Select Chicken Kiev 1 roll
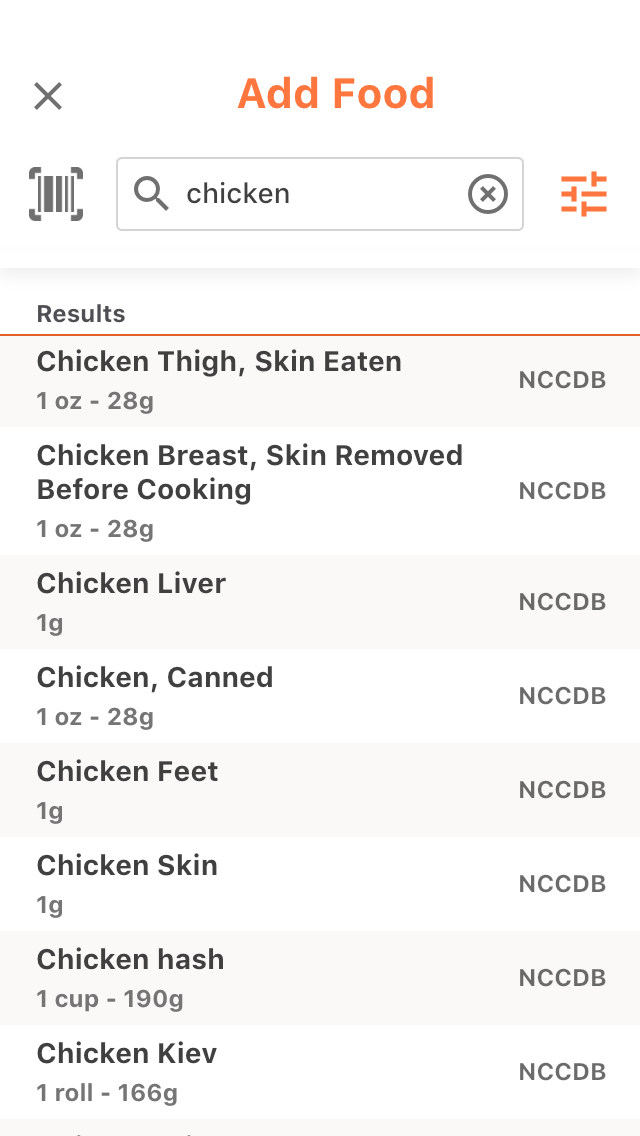 click(x=320, y=1072)
